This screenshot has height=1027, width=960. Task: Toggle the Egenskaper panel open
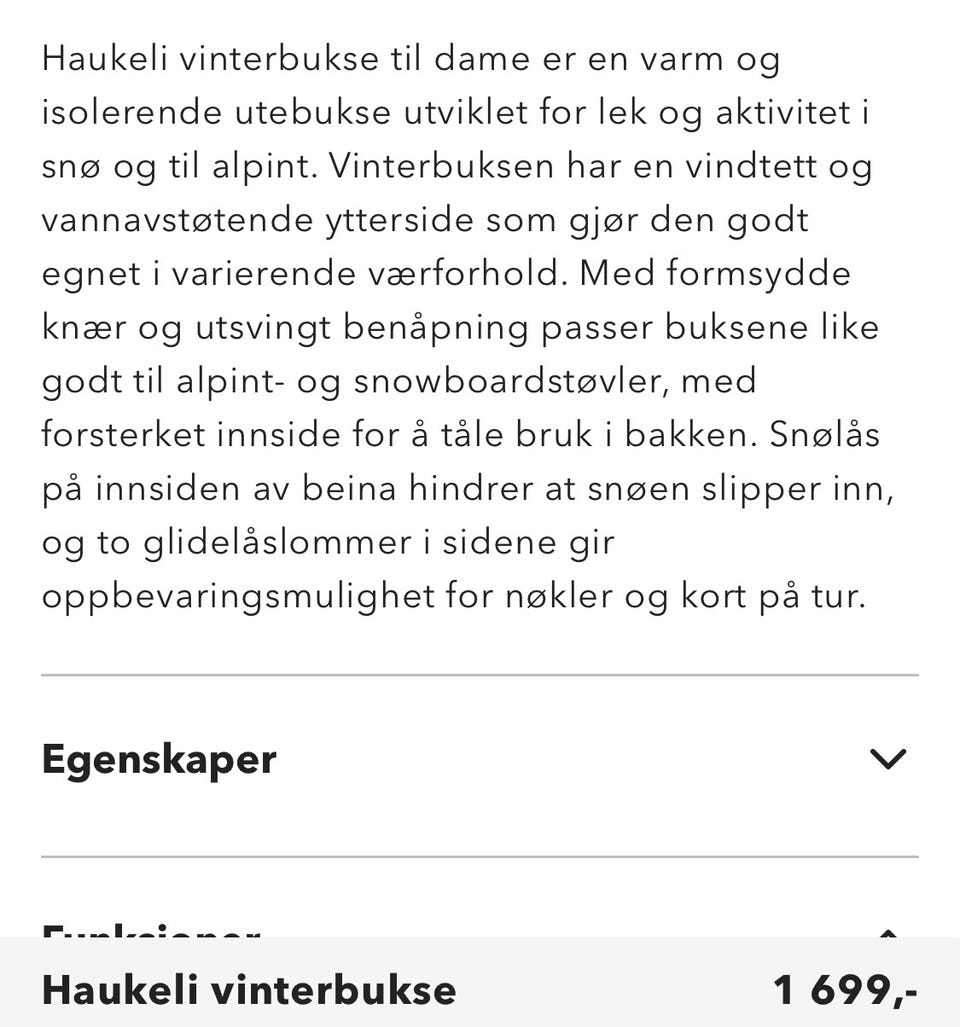point(480,759)
